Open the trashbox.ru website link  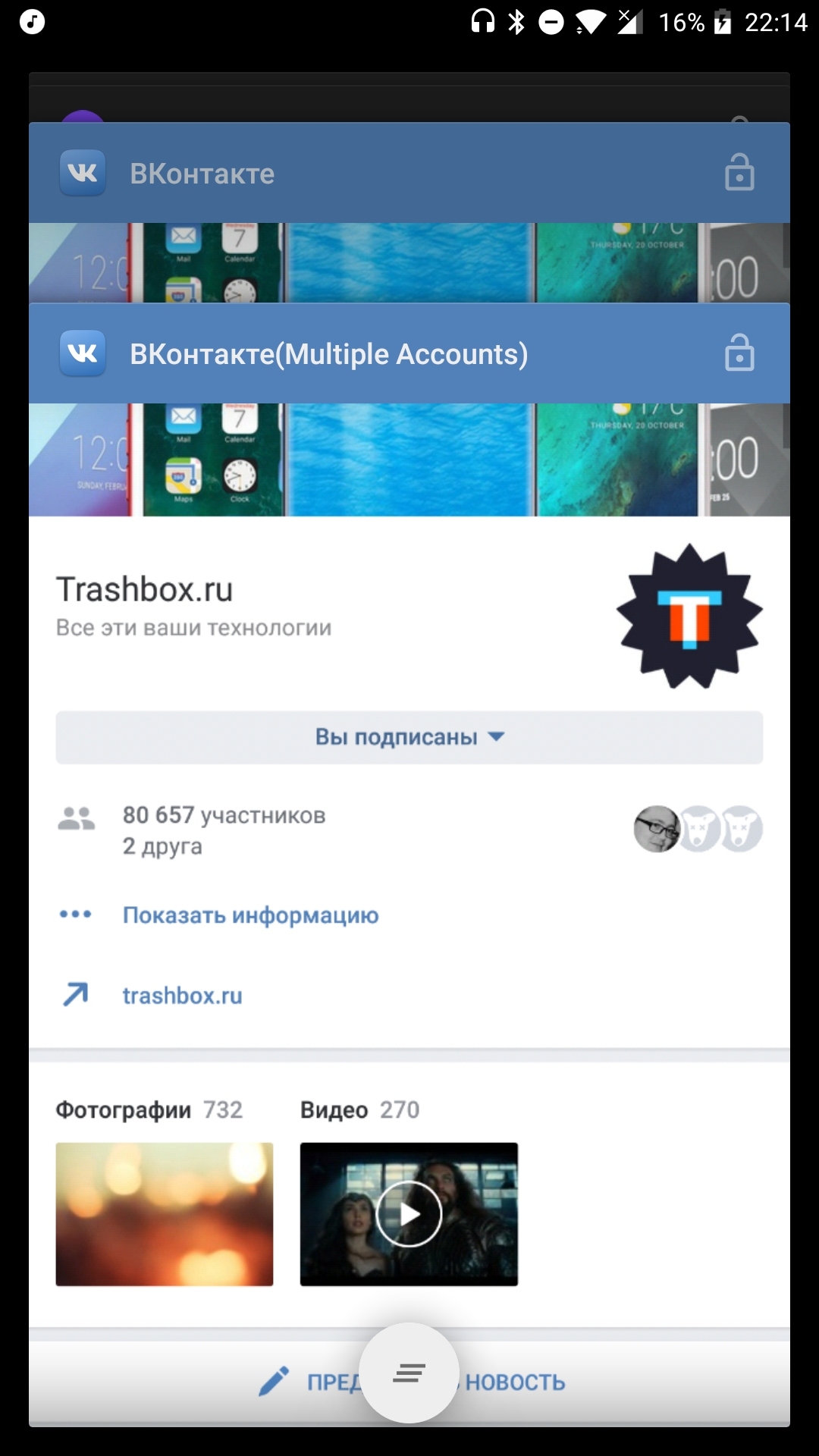182,996
